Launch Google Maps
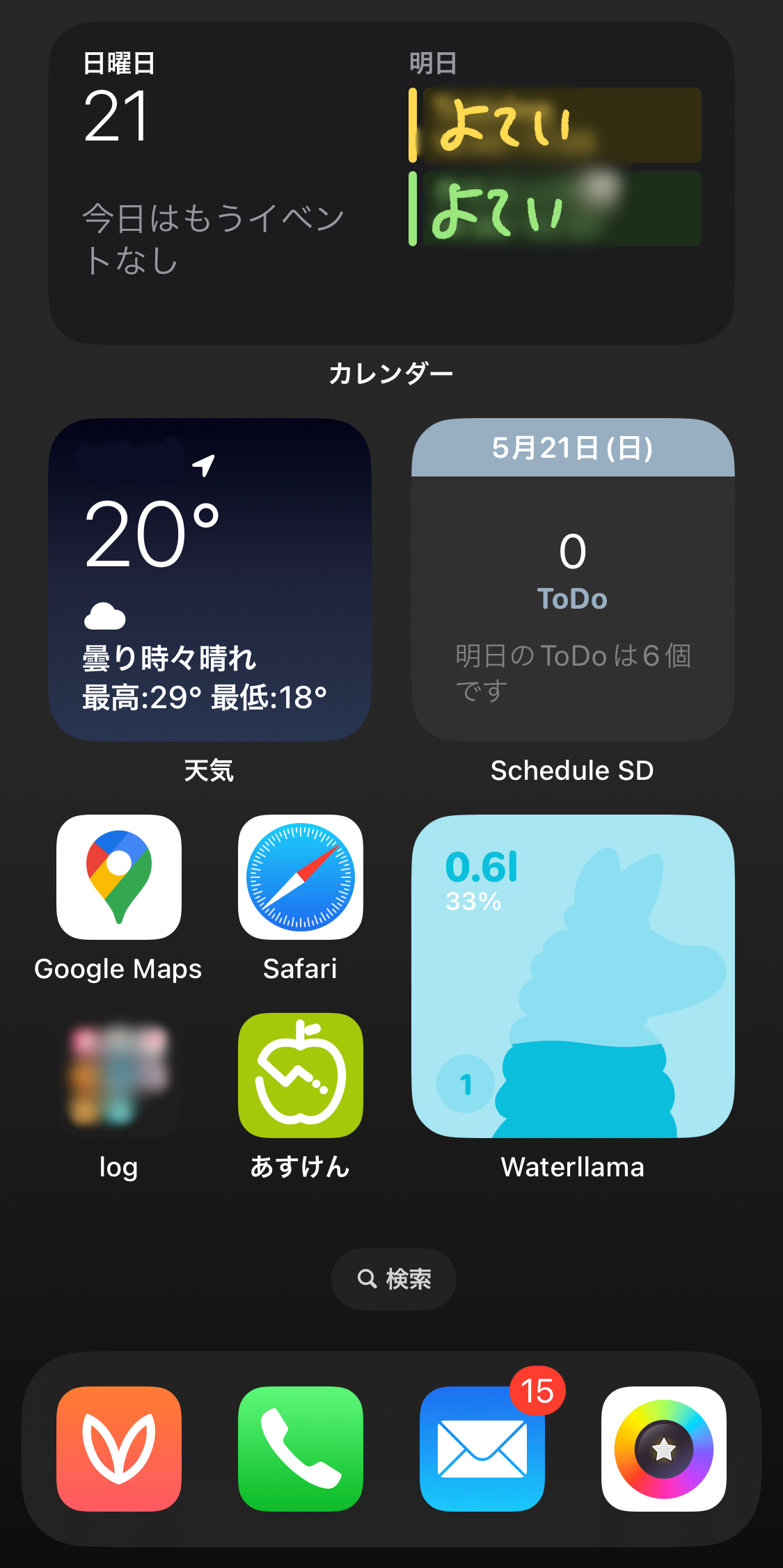 (119, 877)
